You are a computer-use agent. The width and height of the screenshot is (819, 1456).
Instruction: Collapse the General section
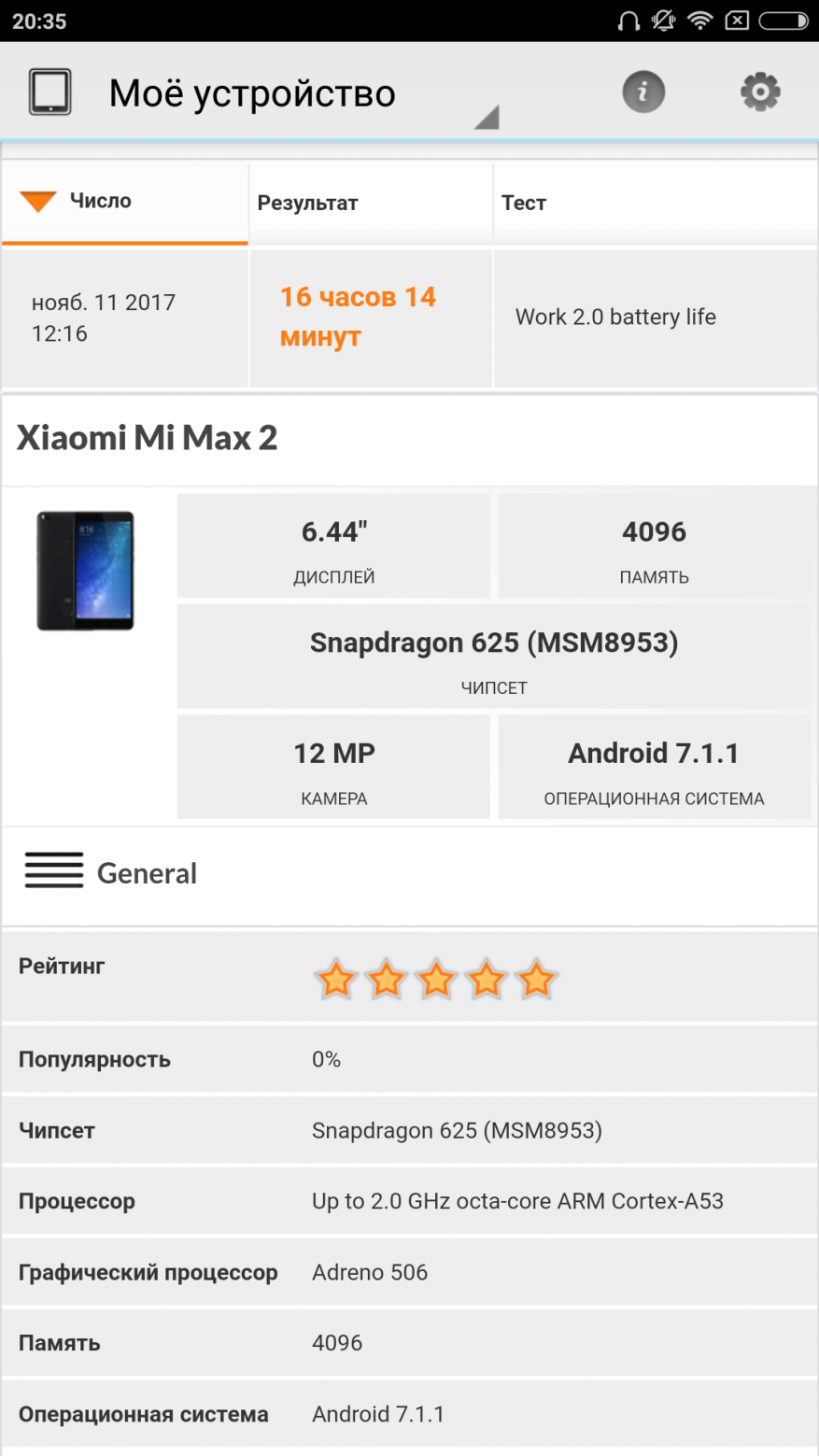point(110,873)
